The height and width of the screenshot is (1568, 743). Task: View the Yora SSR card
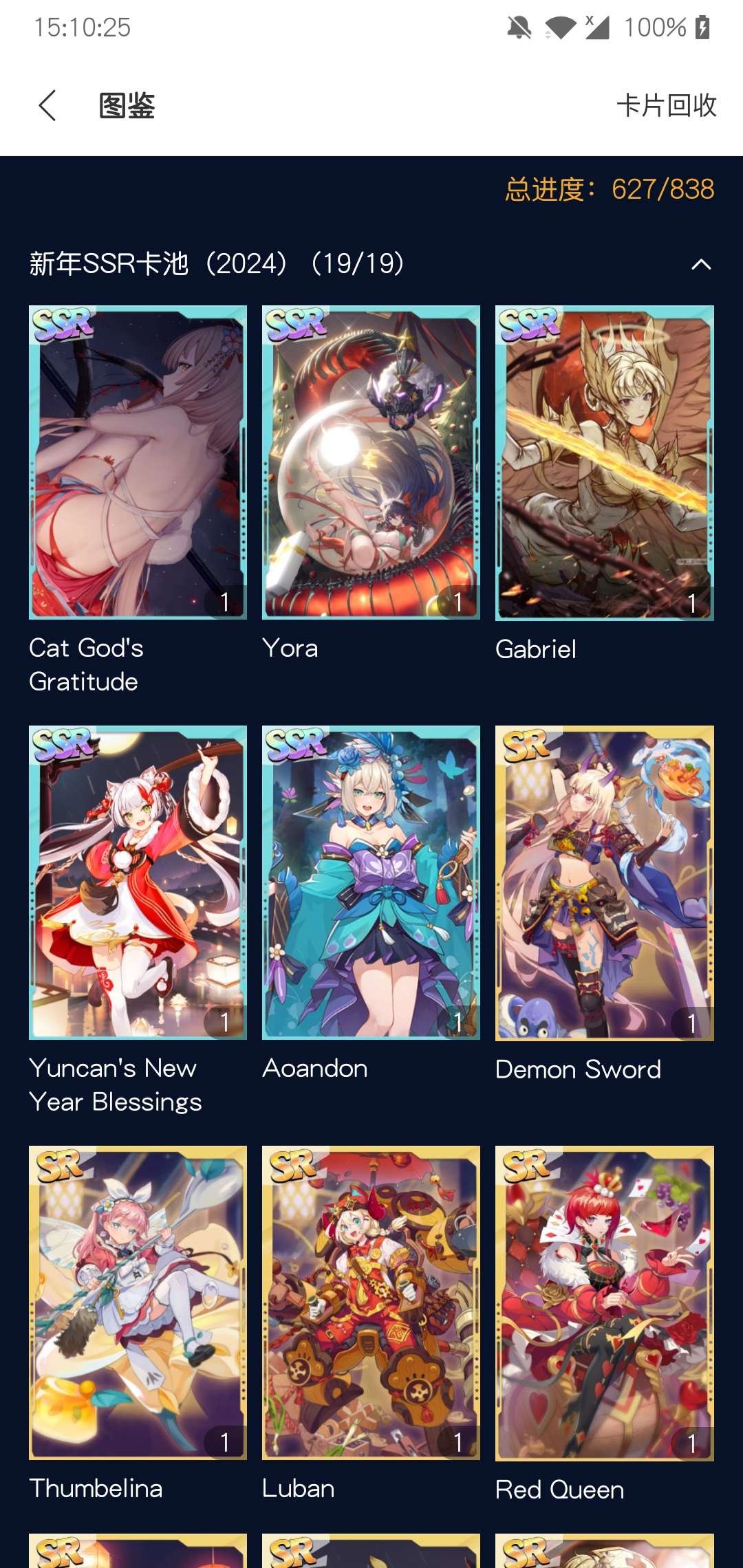371,463
